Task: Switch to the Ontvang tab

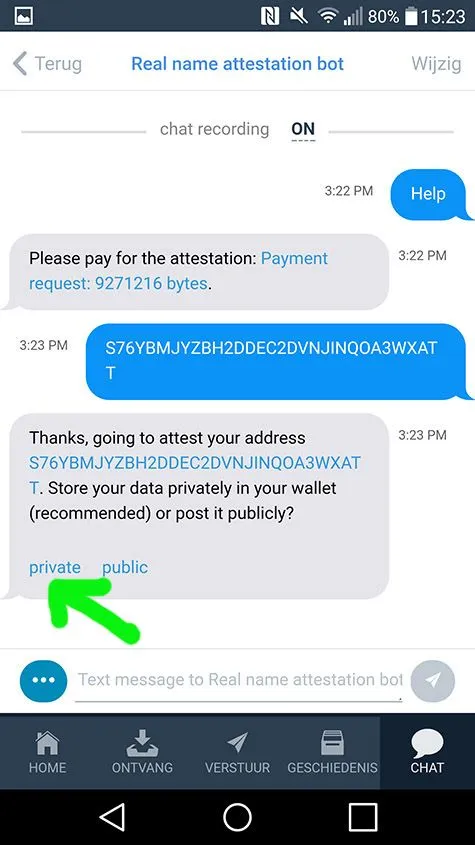Action: click(x=142, y=752)
